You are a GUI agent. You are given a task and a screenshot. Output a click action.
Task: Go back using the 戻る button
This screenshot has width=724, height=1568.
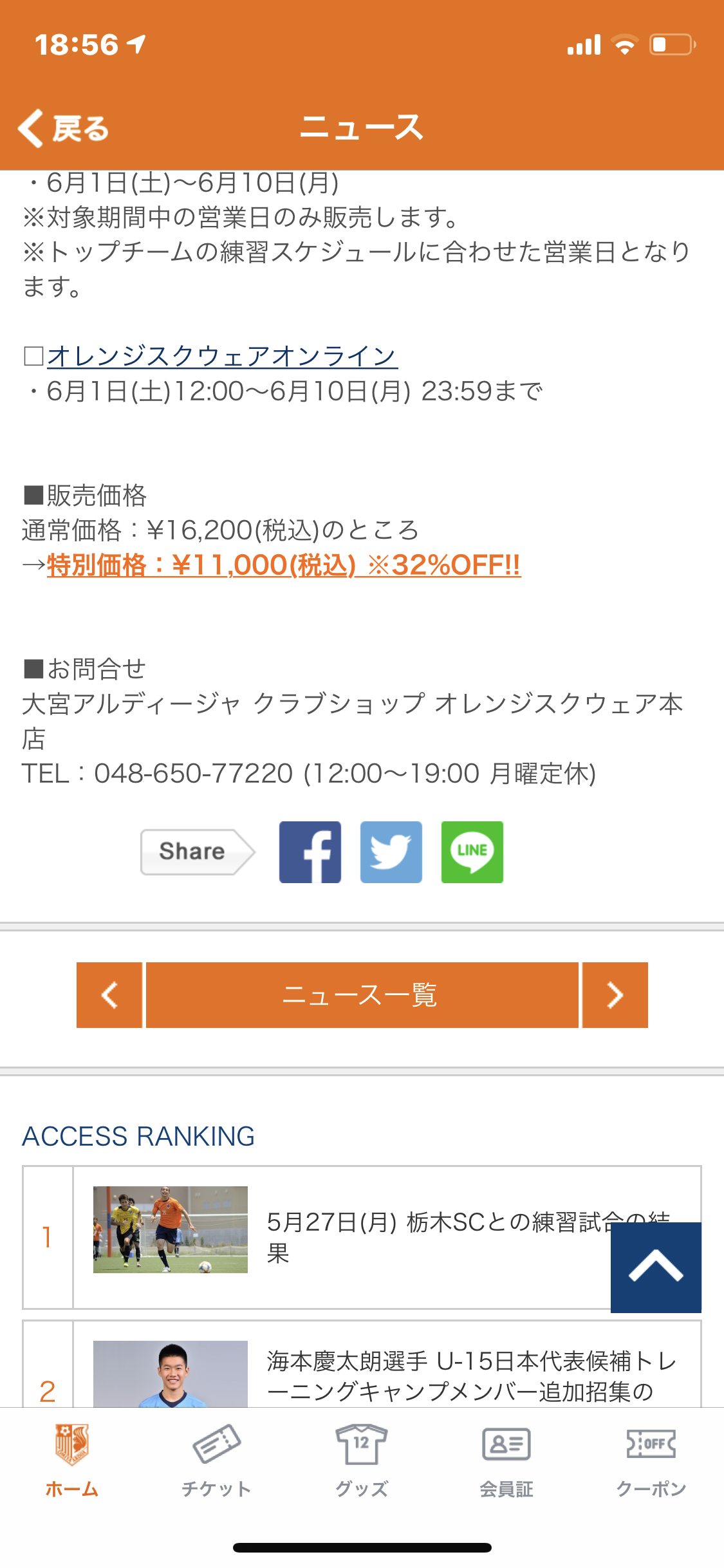[x=63, y=129]
